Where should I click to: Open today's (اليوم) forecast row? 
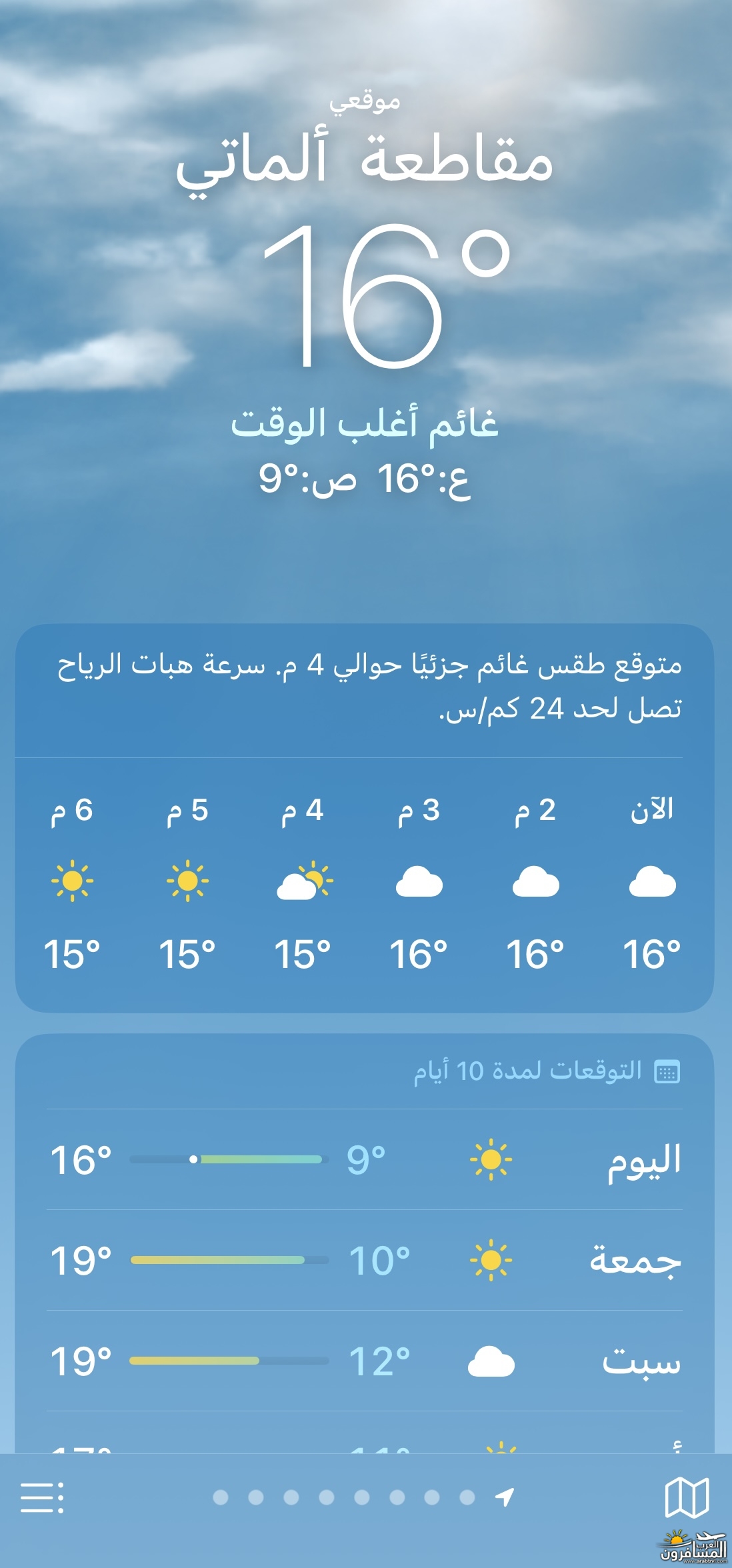[365, 1159]
